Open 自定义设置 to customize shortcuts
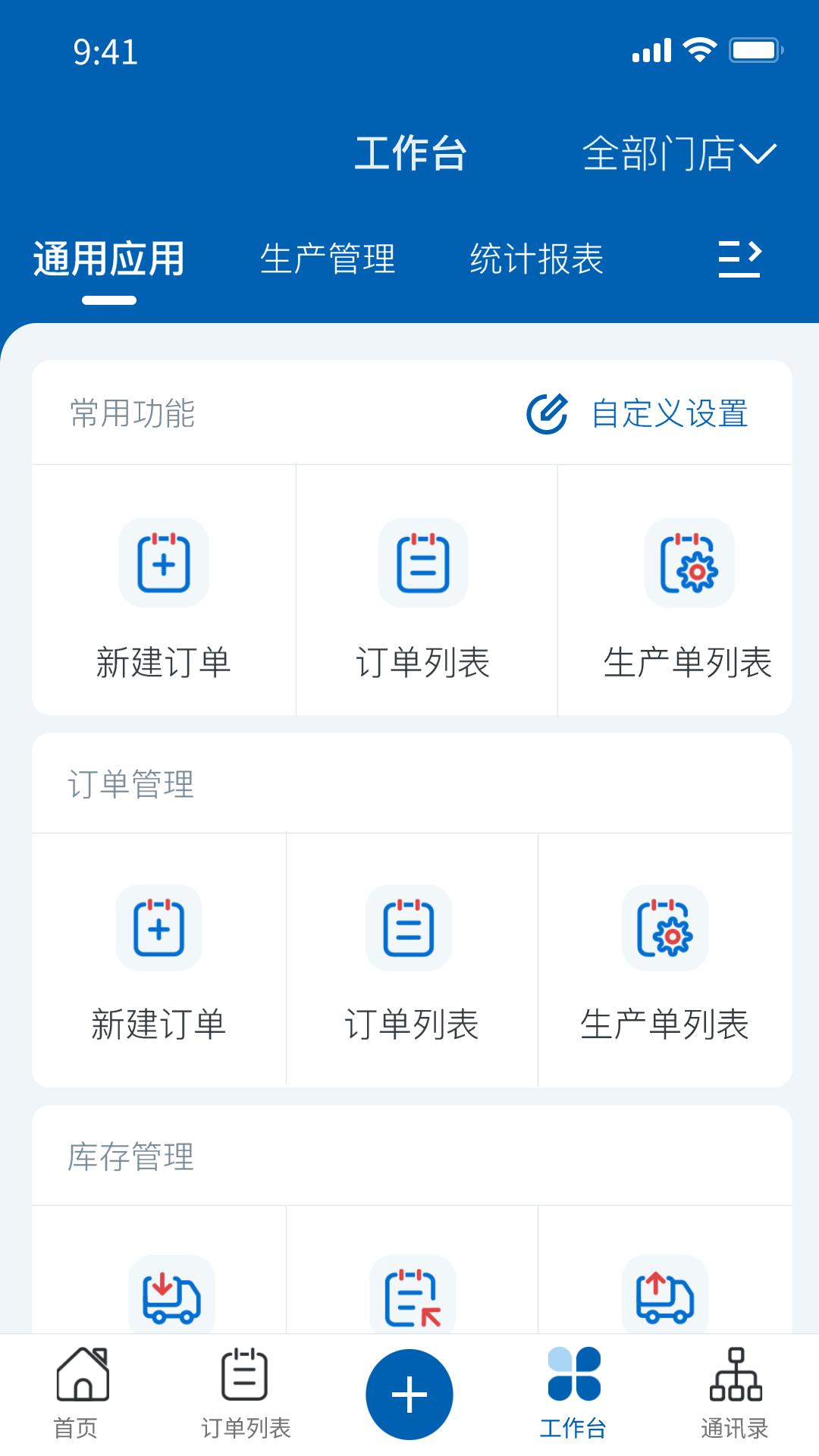The width and height of the screenshot is (819, 1456). coord(637,414)
